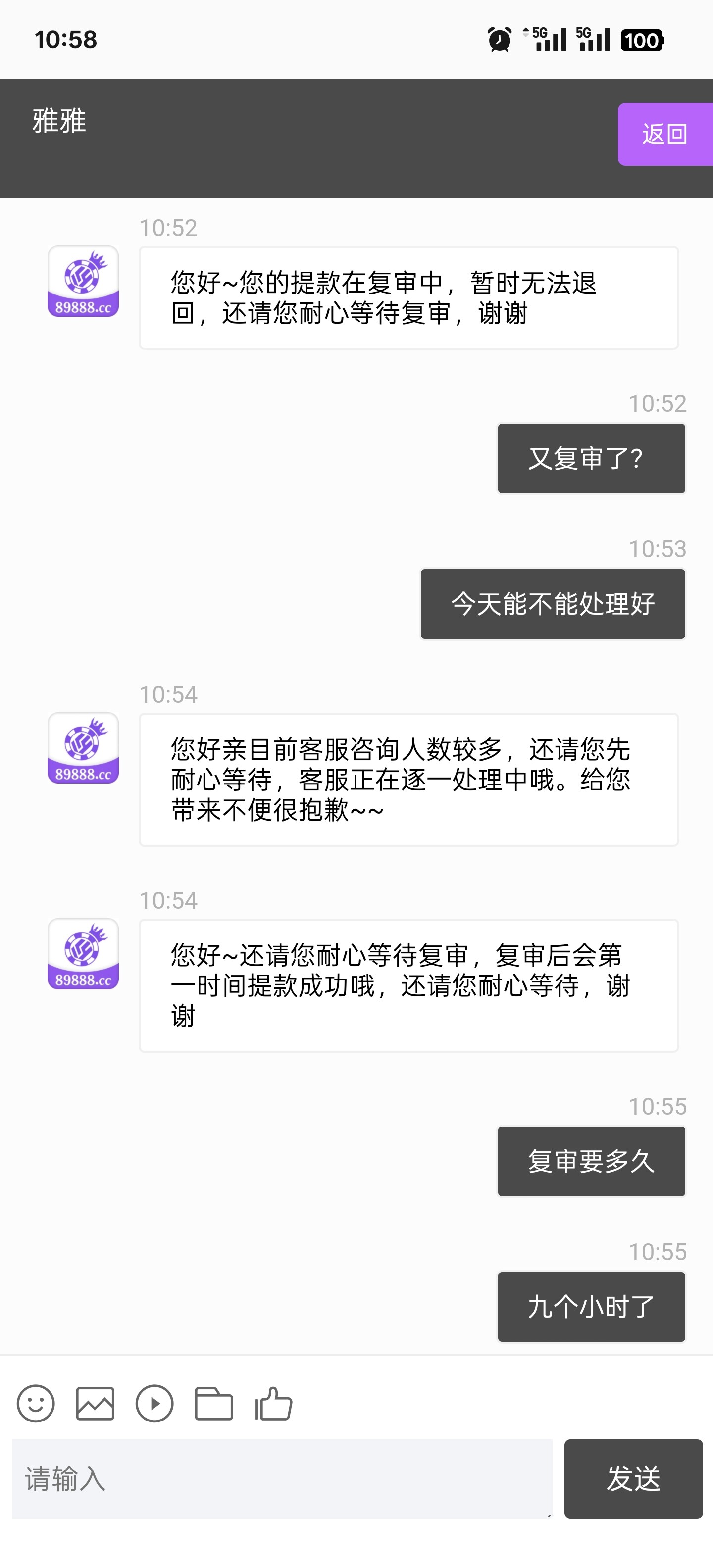Screen dimensions: 713x1568
Task: Rate the service with thumbs up
Action: [273, 1404]
